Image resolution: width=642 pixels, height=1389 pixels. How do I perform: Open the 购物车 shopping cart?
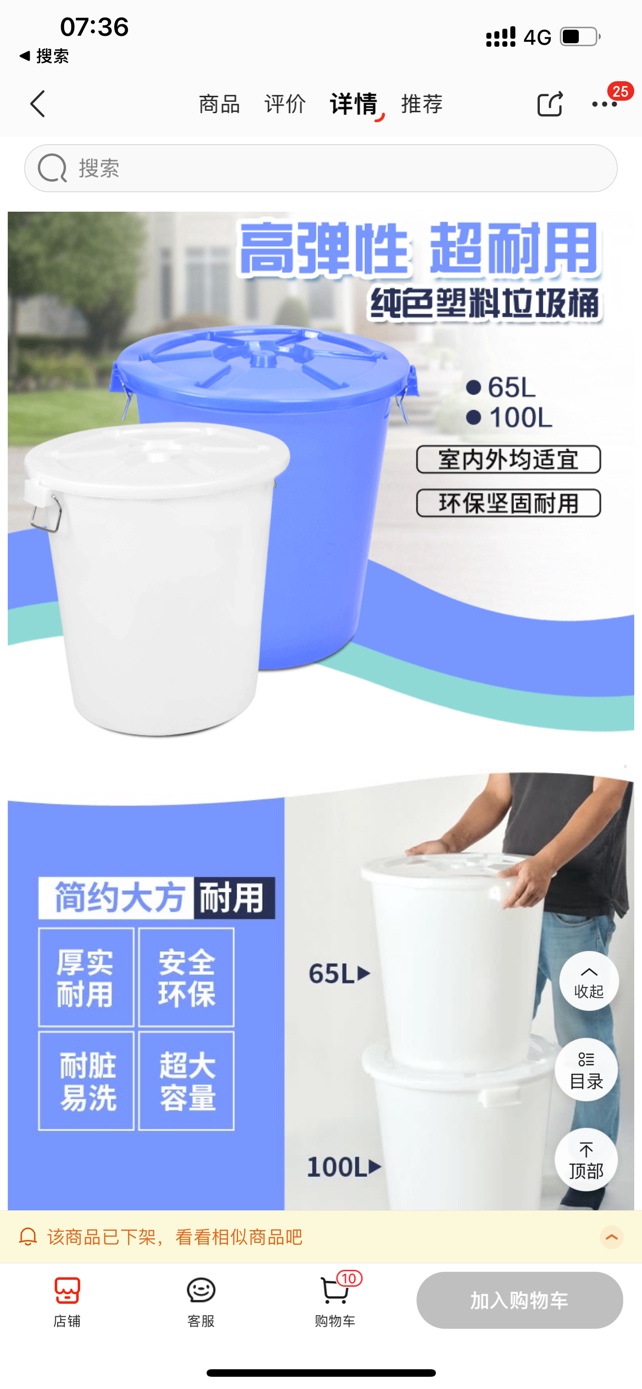click(334, 1300)
